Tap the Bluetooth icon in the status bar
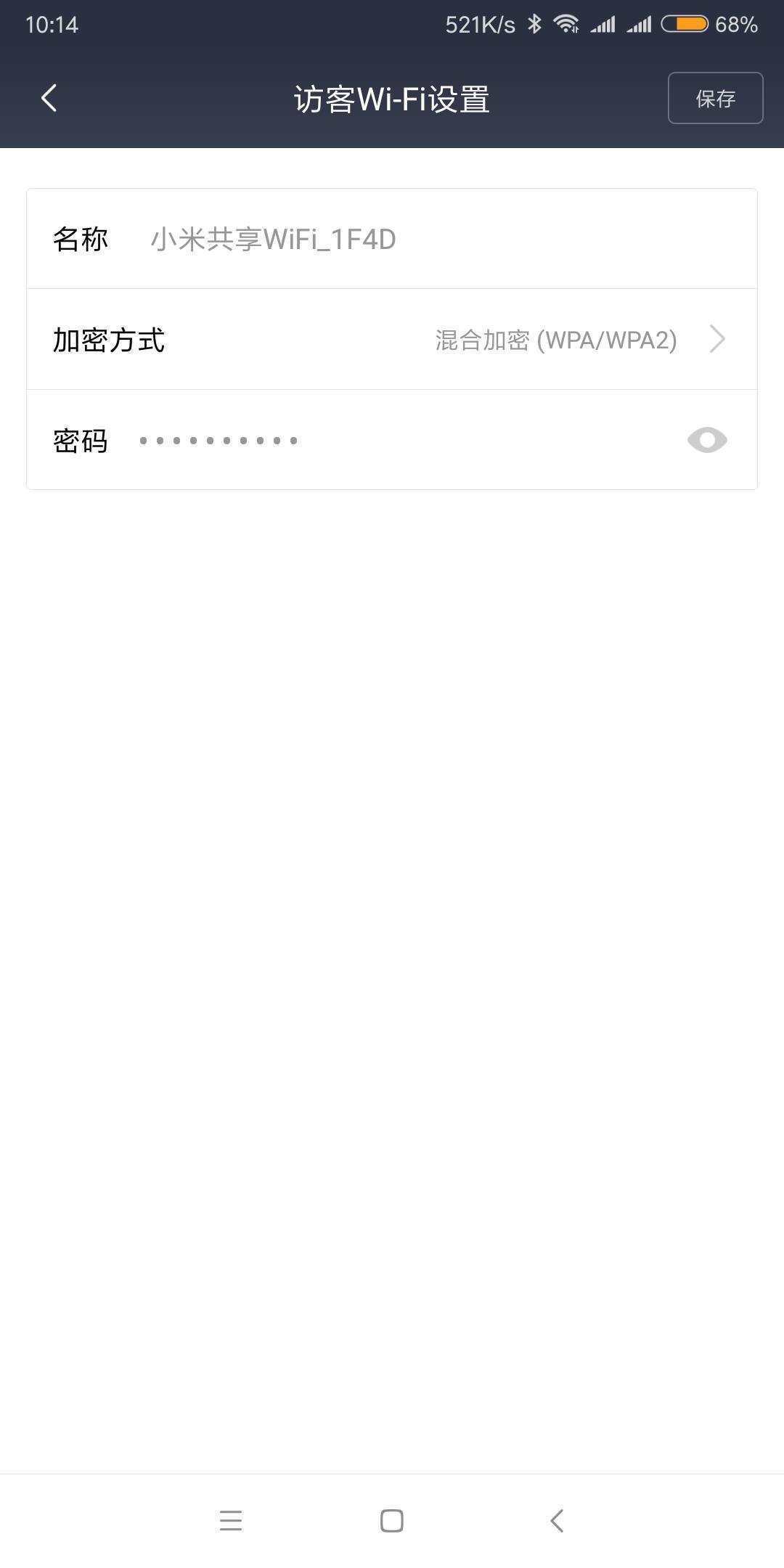784x1568 pixels. tap(535, 25)
